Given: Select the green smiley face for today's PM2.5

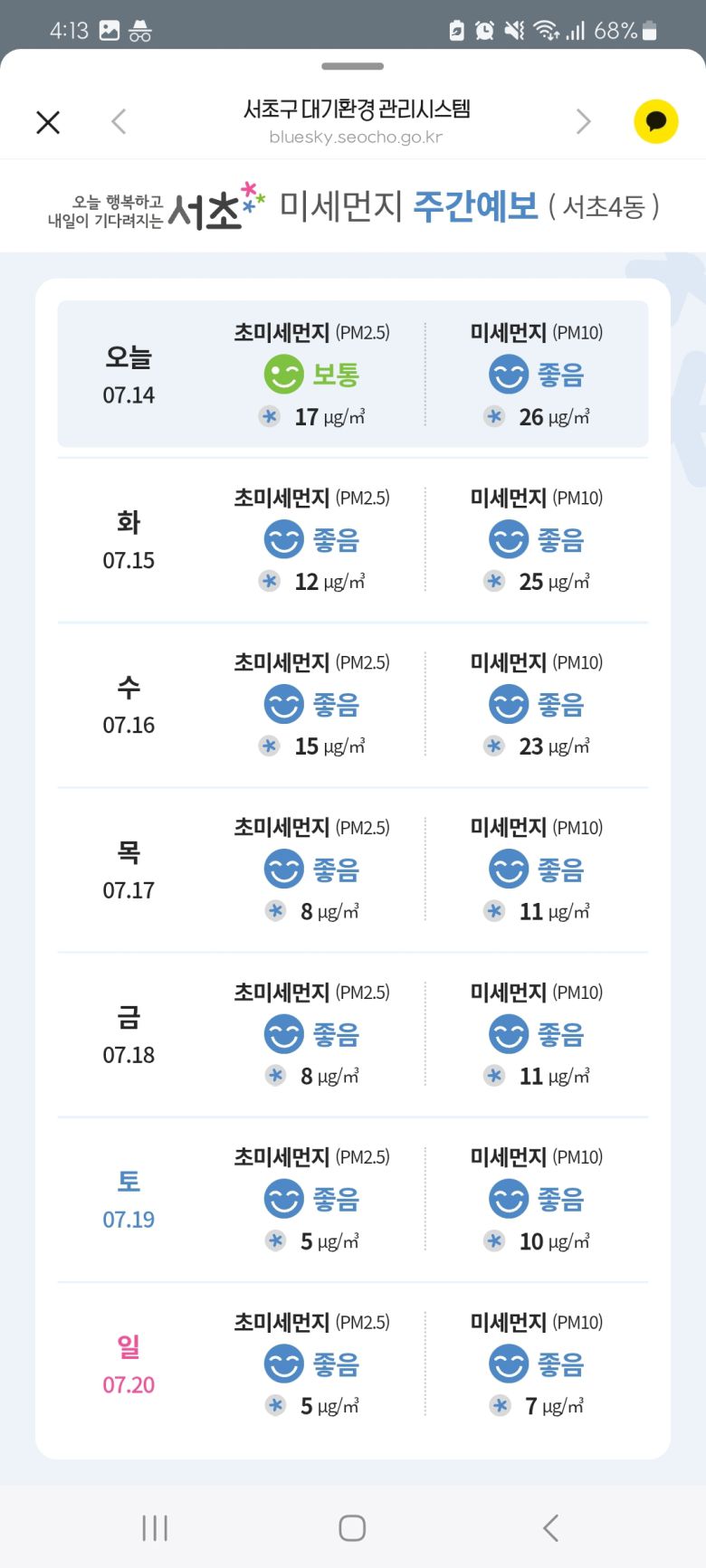Looking at the screenshot, I should click(x=283, y=374).
